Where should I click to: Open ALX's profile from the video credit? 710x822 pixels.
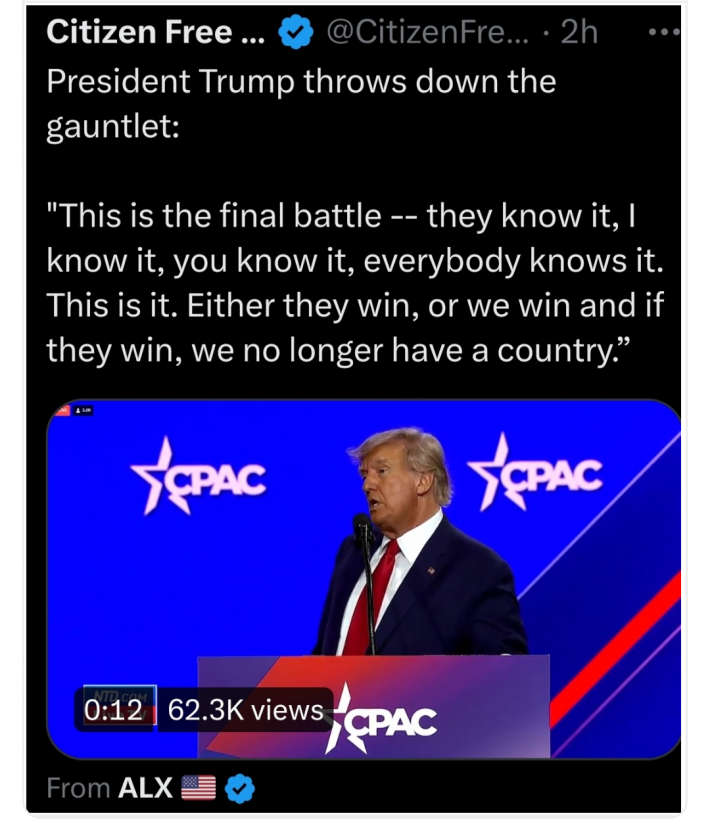(x=144, y=788)
